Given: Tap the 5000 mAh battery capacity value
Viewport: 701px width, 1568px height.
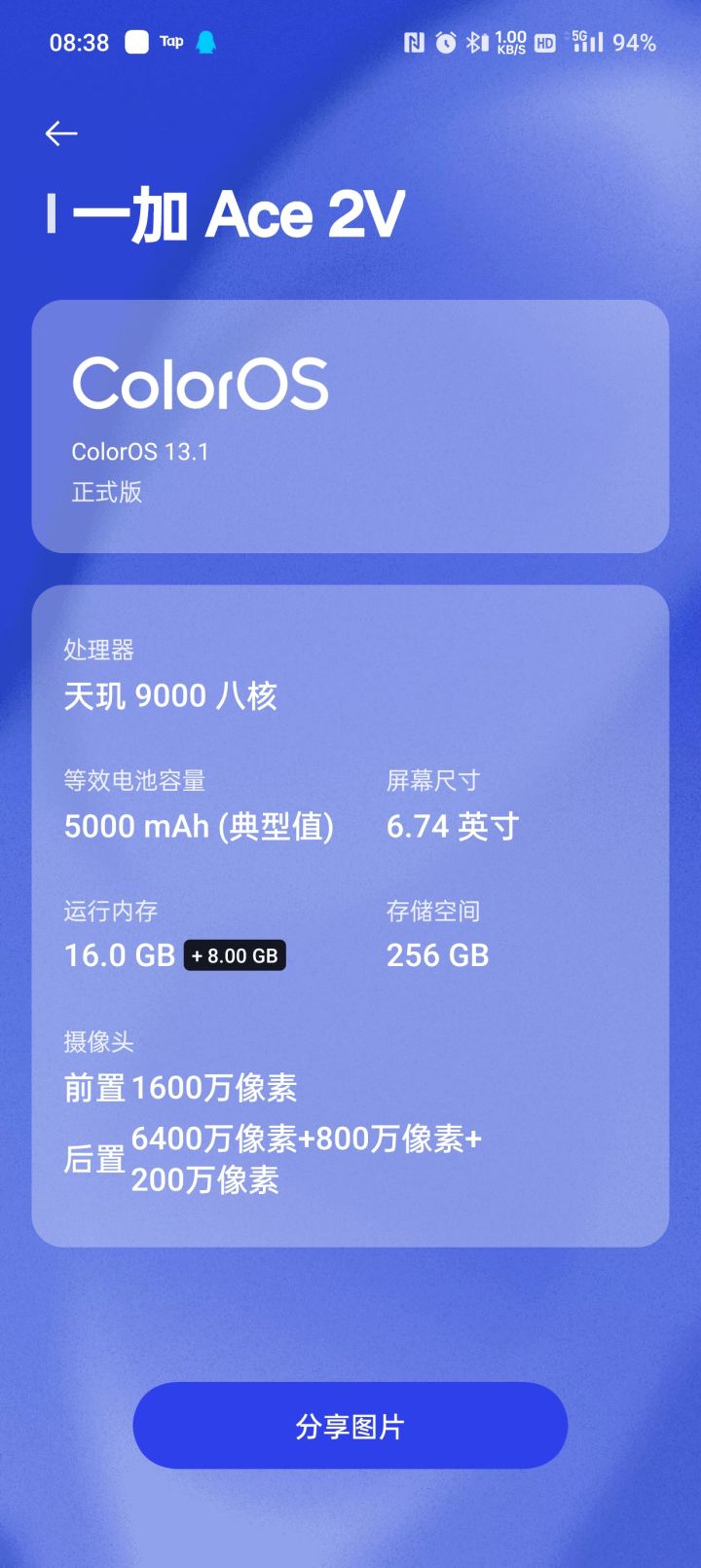Looking at the screenshot, I should click(x=200, y=826).
